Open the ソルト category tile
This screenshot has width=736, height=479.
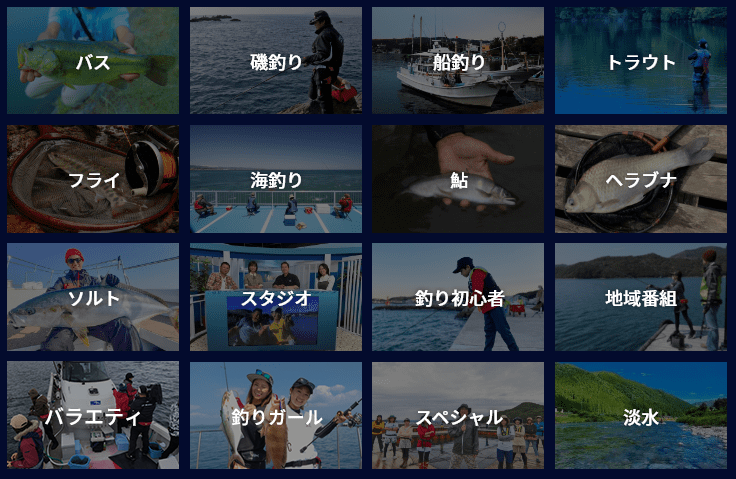93,297
